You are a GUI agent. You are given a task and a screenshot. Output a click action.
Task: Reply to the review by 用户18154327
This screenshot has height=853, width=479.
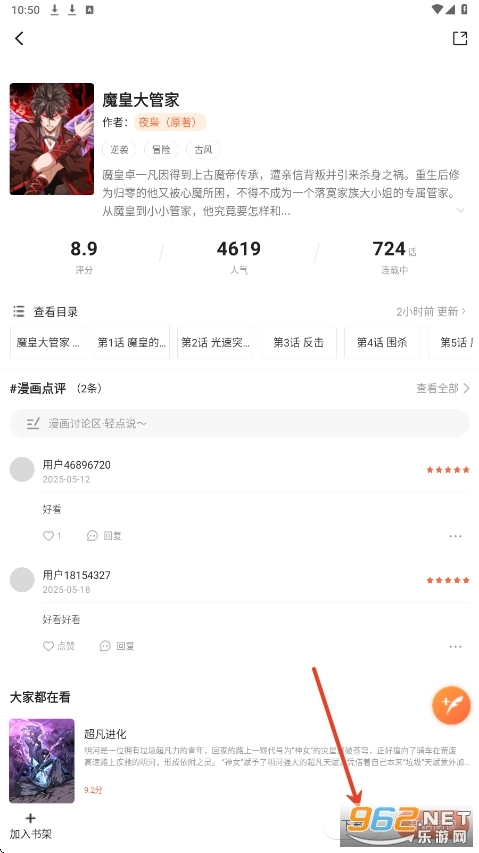pyautogui.click(x=117, y=646)
